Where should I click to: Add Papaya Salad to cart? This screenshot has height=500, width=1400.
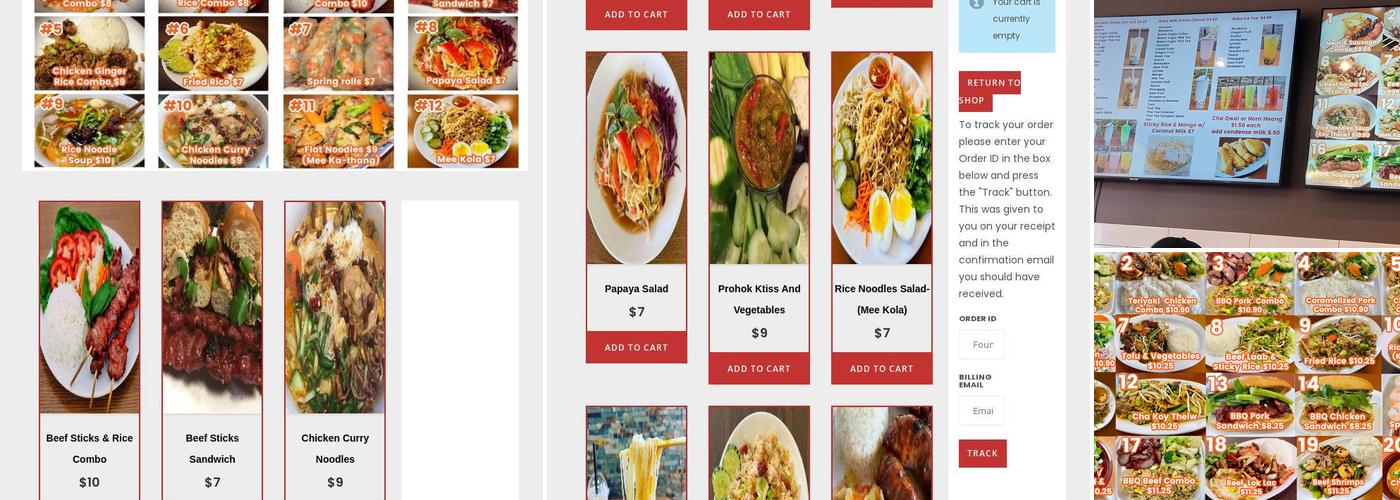[636, 347]
